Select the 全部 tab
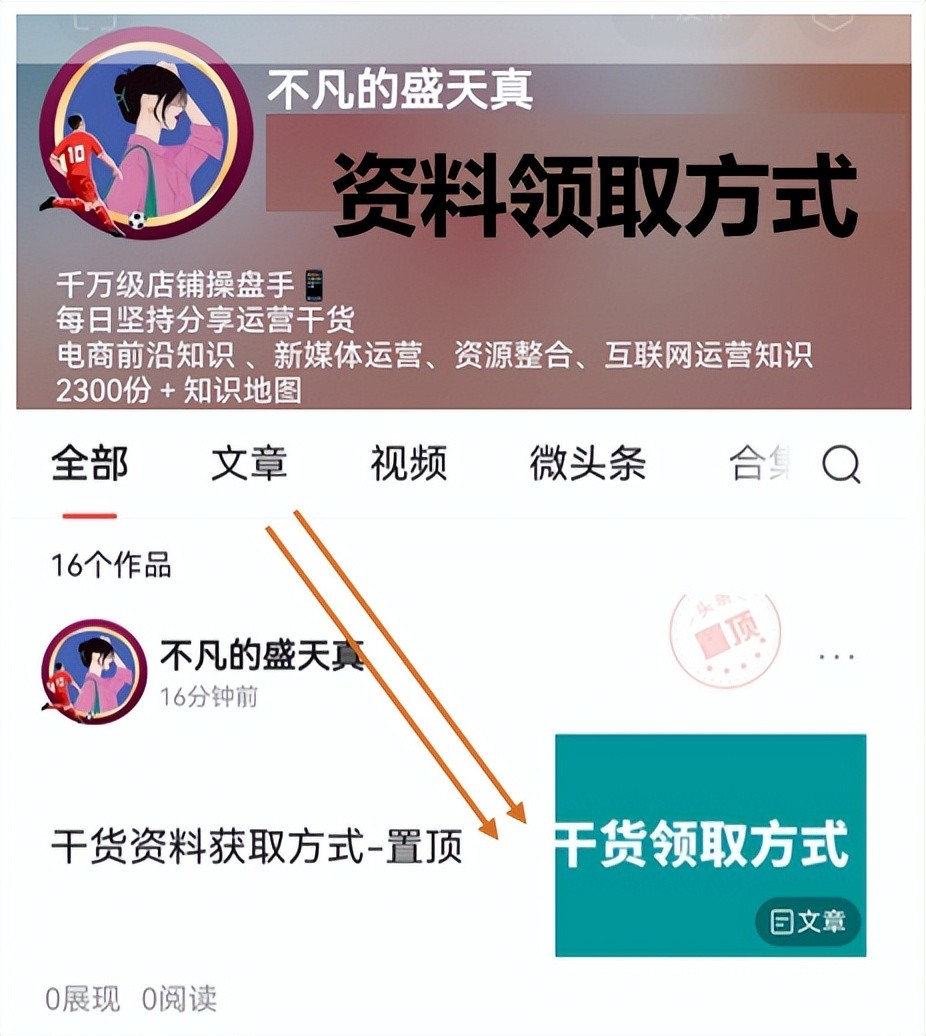Viewport: 926px width, 1036px height. click(90, 464)
